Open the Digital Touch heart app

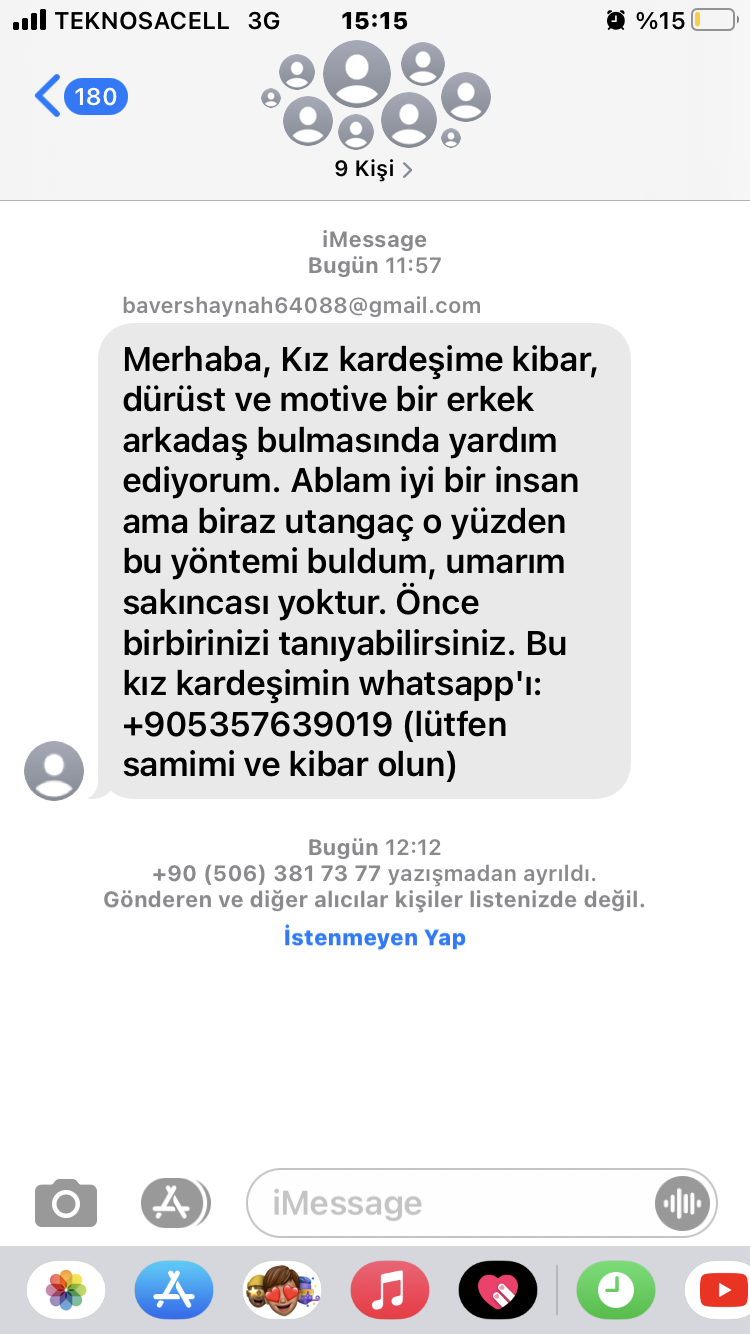tap(498, 1291)
